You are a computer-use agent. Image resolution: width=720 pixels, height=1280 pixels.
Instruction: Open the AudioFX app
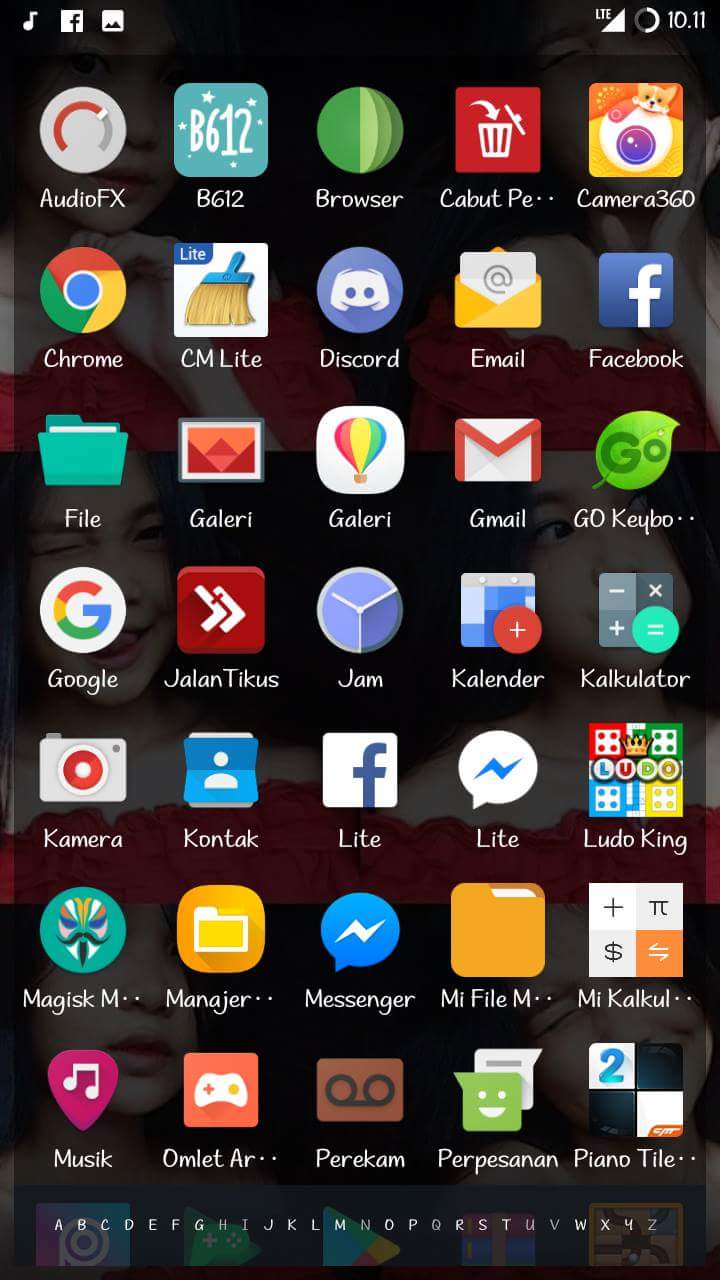[83, 131]
